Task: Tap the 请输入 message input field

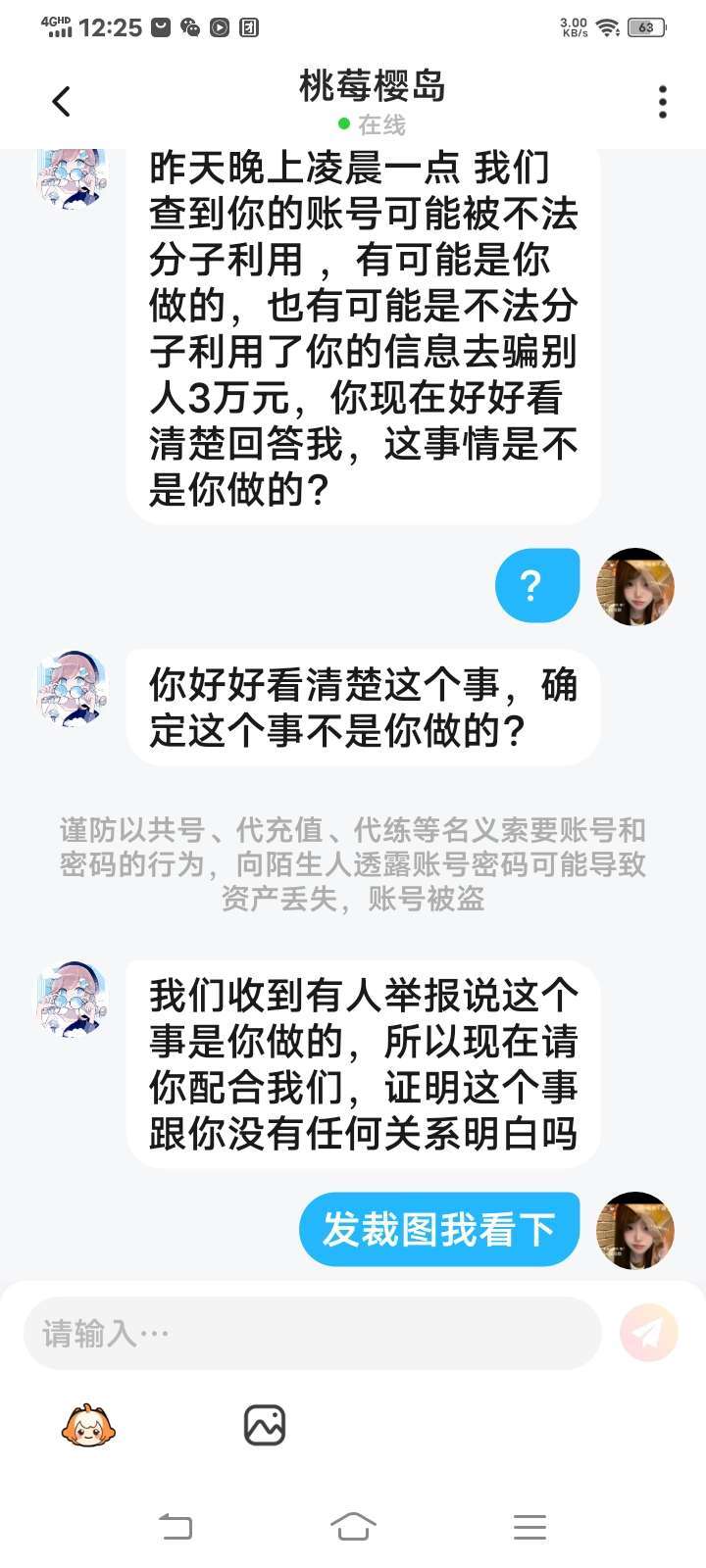Action: pos(312,1333)
